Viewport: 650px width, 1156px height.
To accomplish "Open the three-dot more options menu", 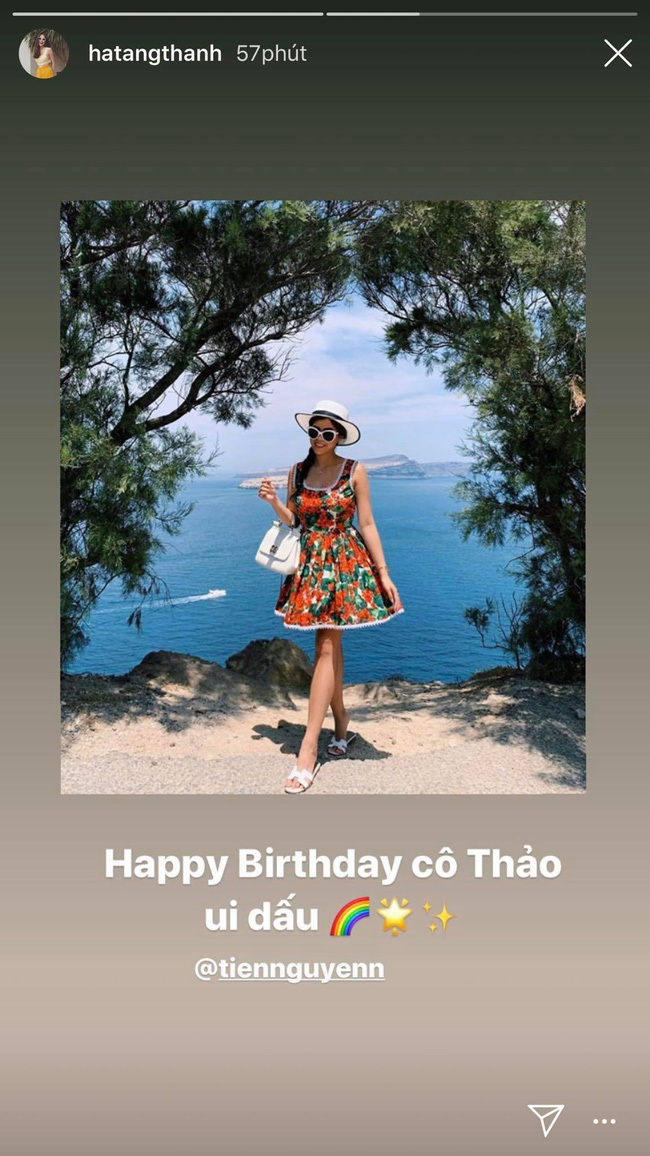I will 604,1122.
